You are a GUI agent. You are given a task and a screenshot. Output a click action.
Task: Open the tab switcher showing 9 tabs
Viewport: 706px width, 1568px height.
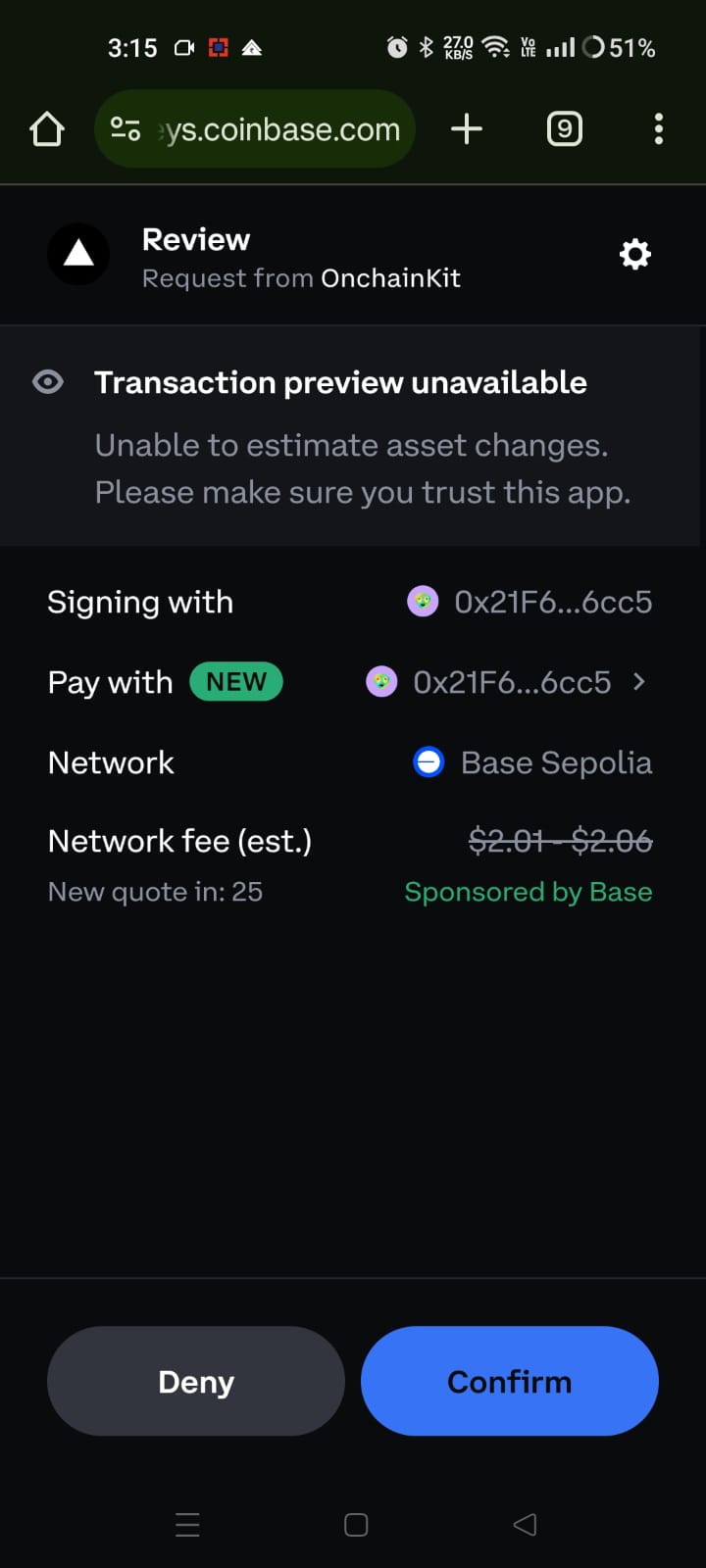[x=564, y=128]
